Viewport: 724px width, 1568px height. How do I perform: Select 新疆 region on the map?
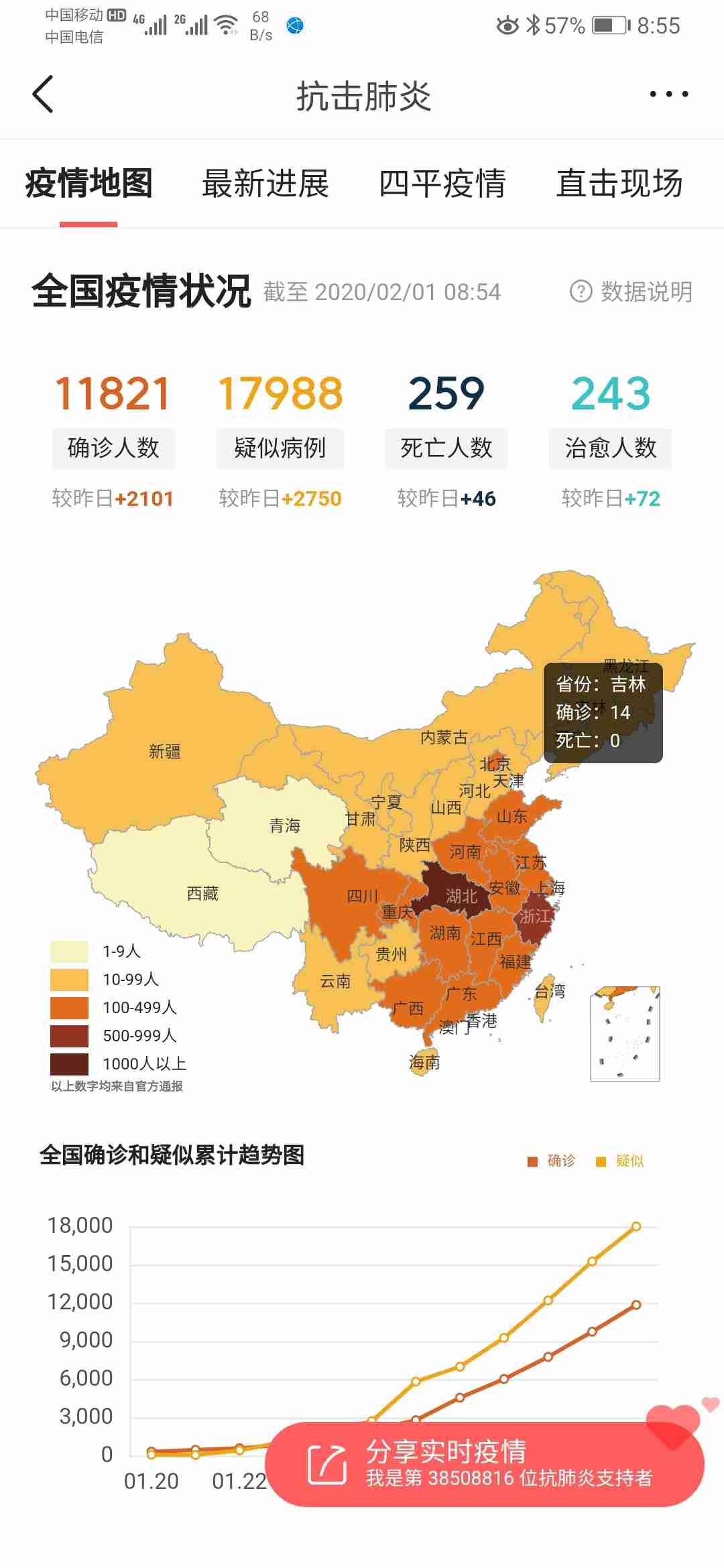164,751
